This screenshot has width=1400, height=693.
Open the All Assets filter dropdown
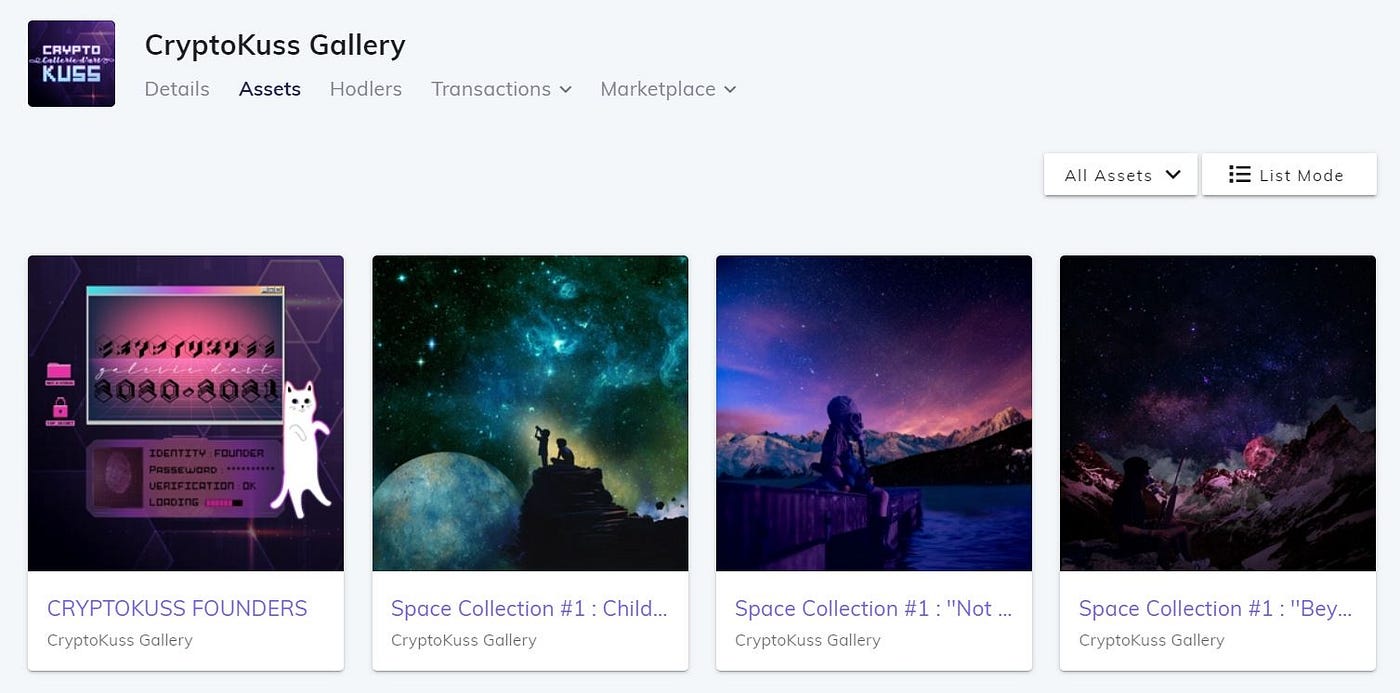click(1120, 175)
